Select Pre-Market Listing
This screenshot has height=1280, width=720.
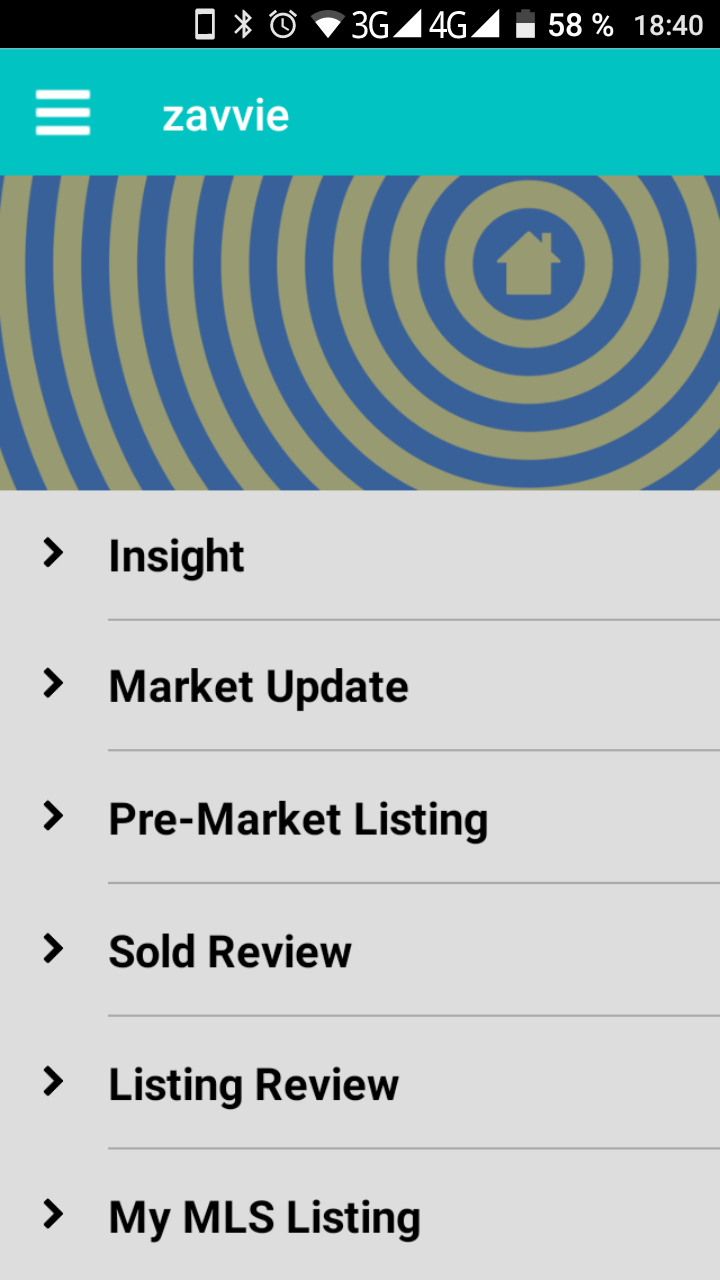pyautogui.click(x=298, y=819)
